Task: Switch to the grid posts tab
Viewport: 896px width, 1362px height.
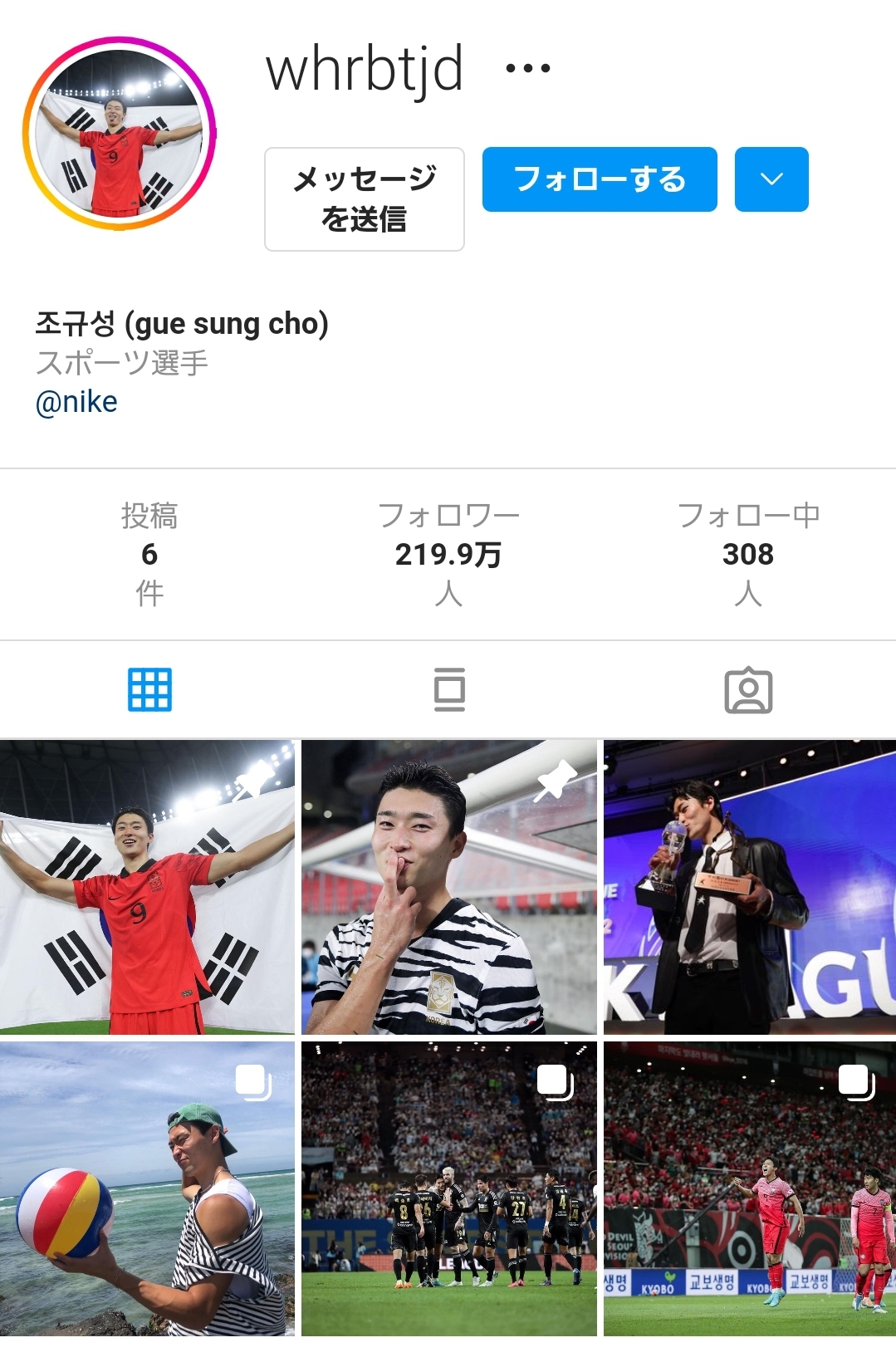Action: pos(149,689)
